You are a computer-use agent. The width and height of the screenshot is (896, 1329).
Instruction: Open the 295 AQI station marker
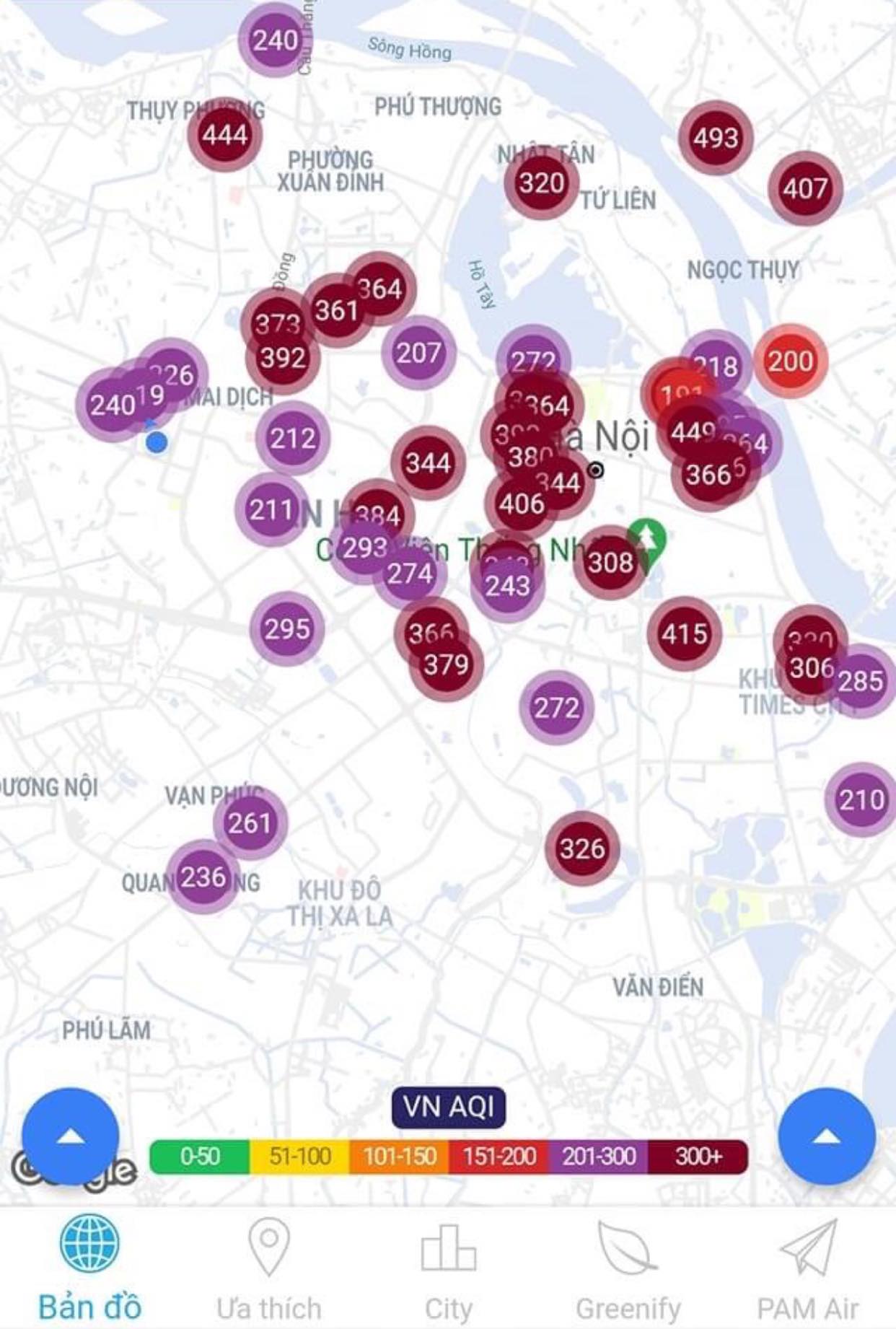pyautogui.click(x=287, y=629)
